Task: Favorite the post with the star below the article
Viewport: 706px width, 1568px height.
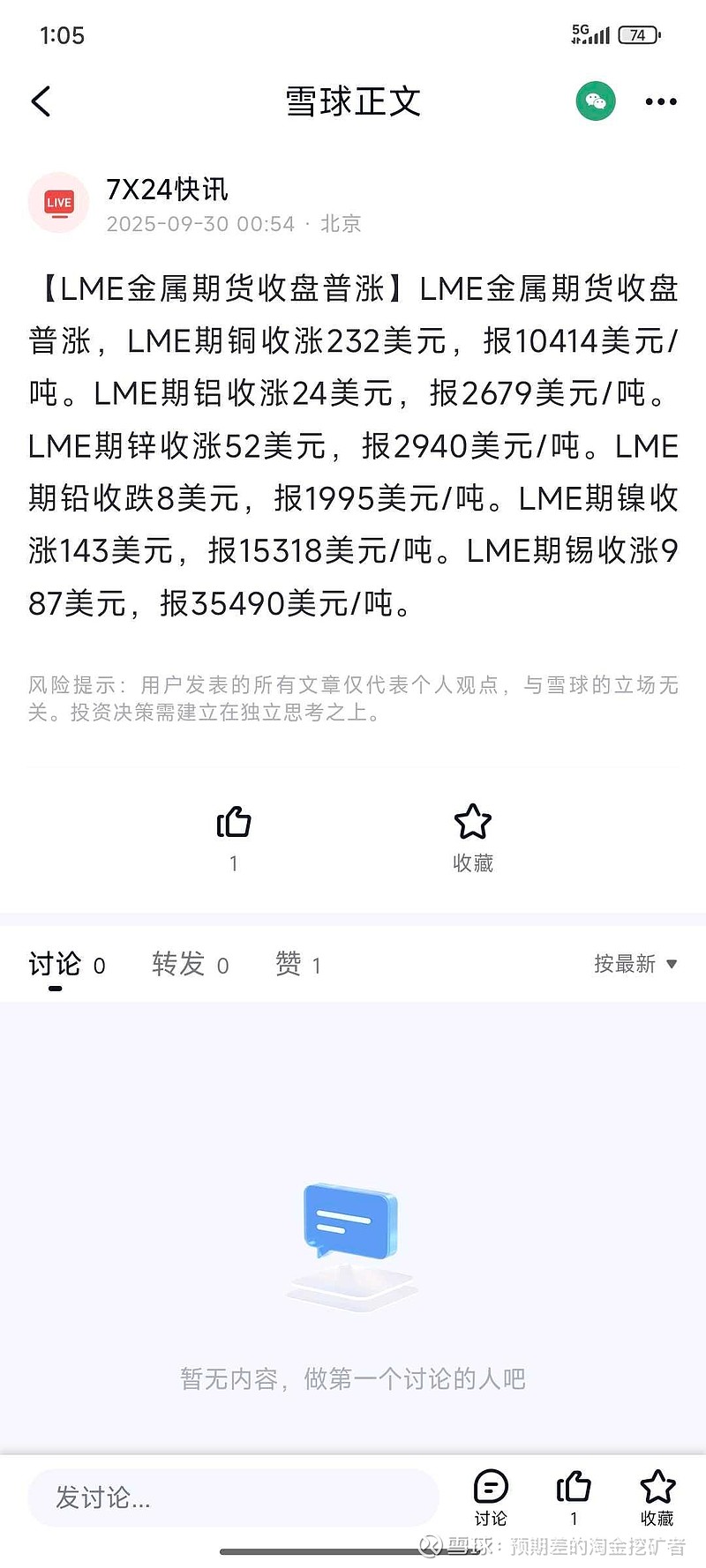Action: click(472, 837)
